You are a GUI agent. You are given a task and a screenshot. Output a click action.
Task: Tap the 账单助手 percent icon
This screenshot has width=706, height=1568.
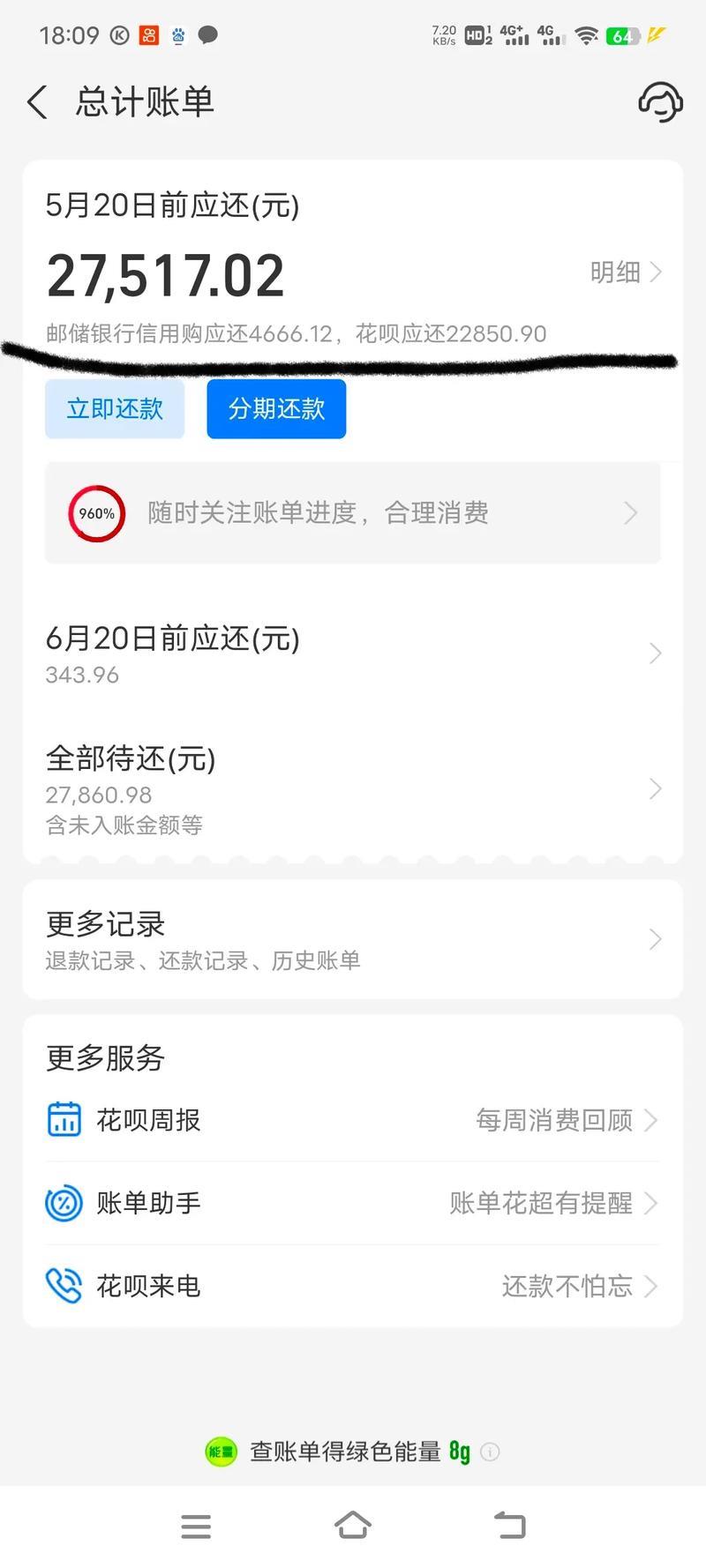pyautogui.click(x=63, y=1203)
